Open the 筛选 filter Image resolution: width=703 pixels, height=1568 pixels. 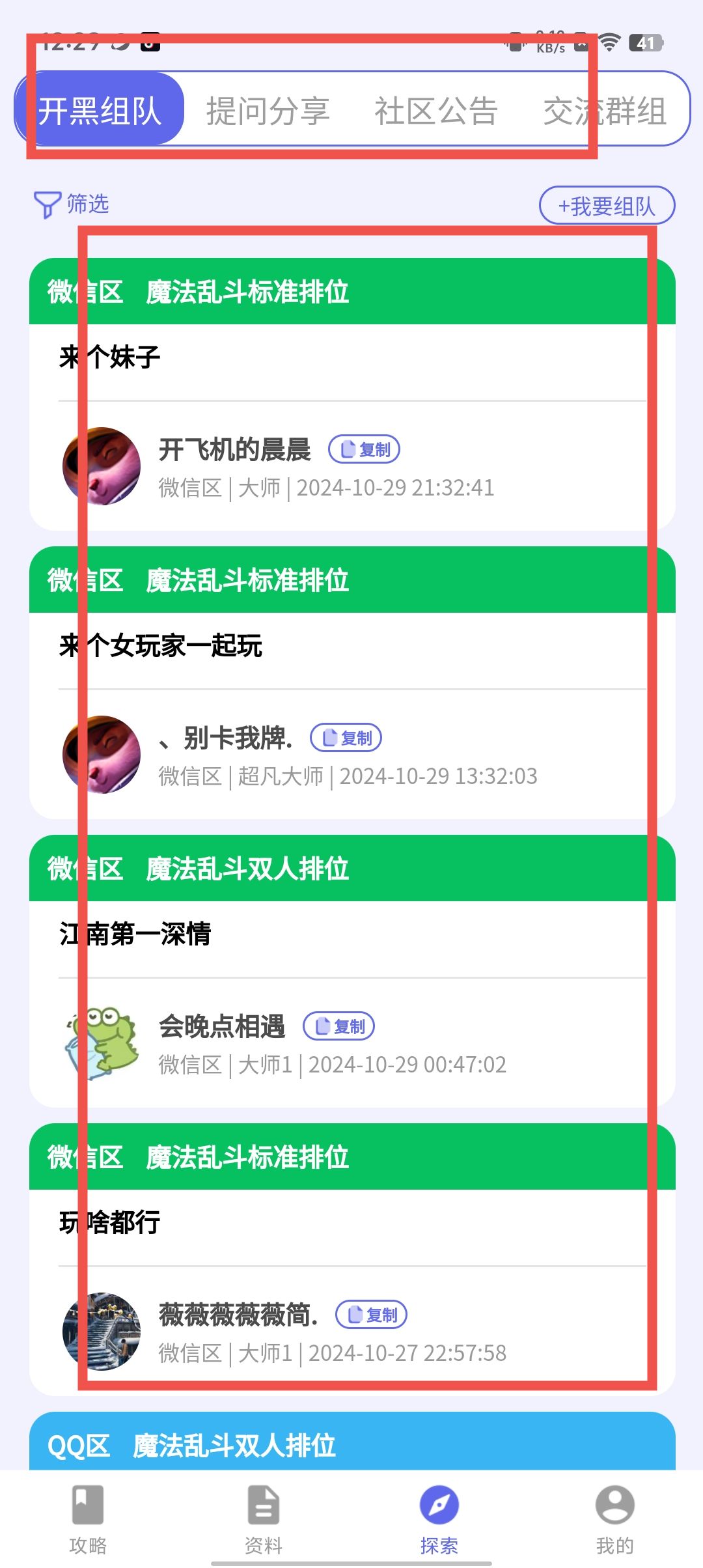(x=72, y=204)
